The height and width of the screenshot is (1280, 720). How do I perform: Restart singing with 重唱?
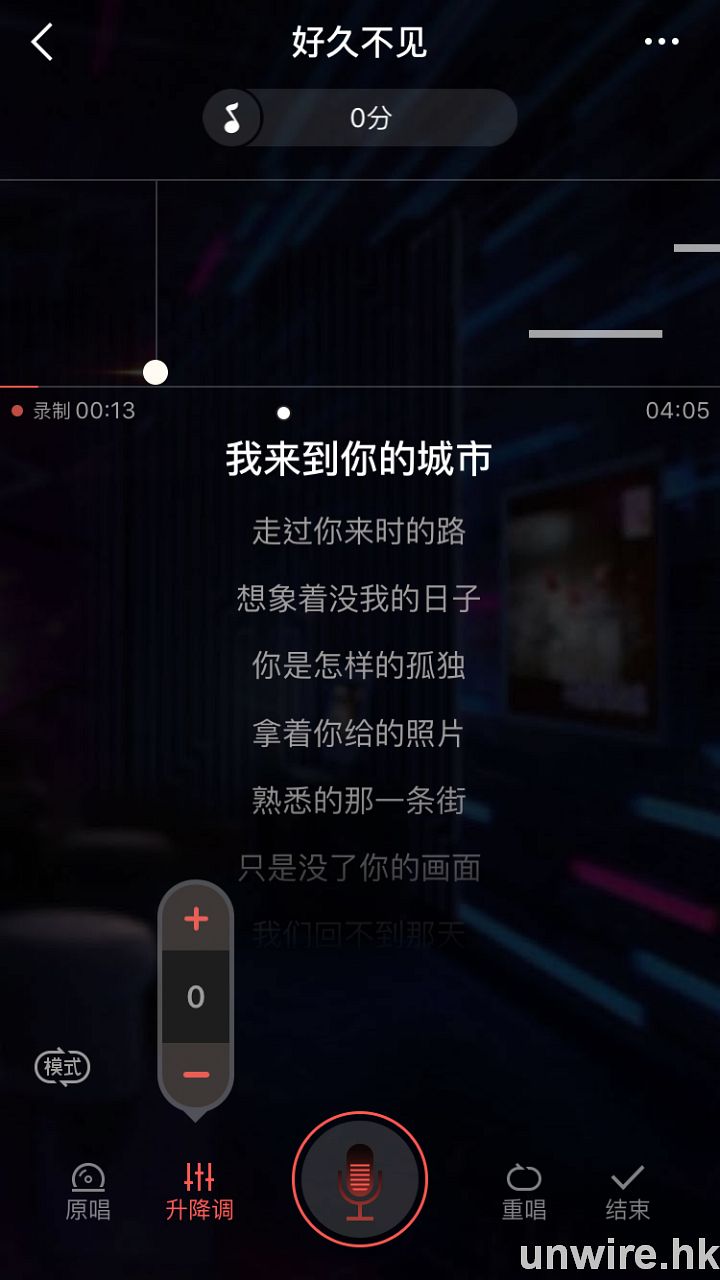pos(524,1191)
